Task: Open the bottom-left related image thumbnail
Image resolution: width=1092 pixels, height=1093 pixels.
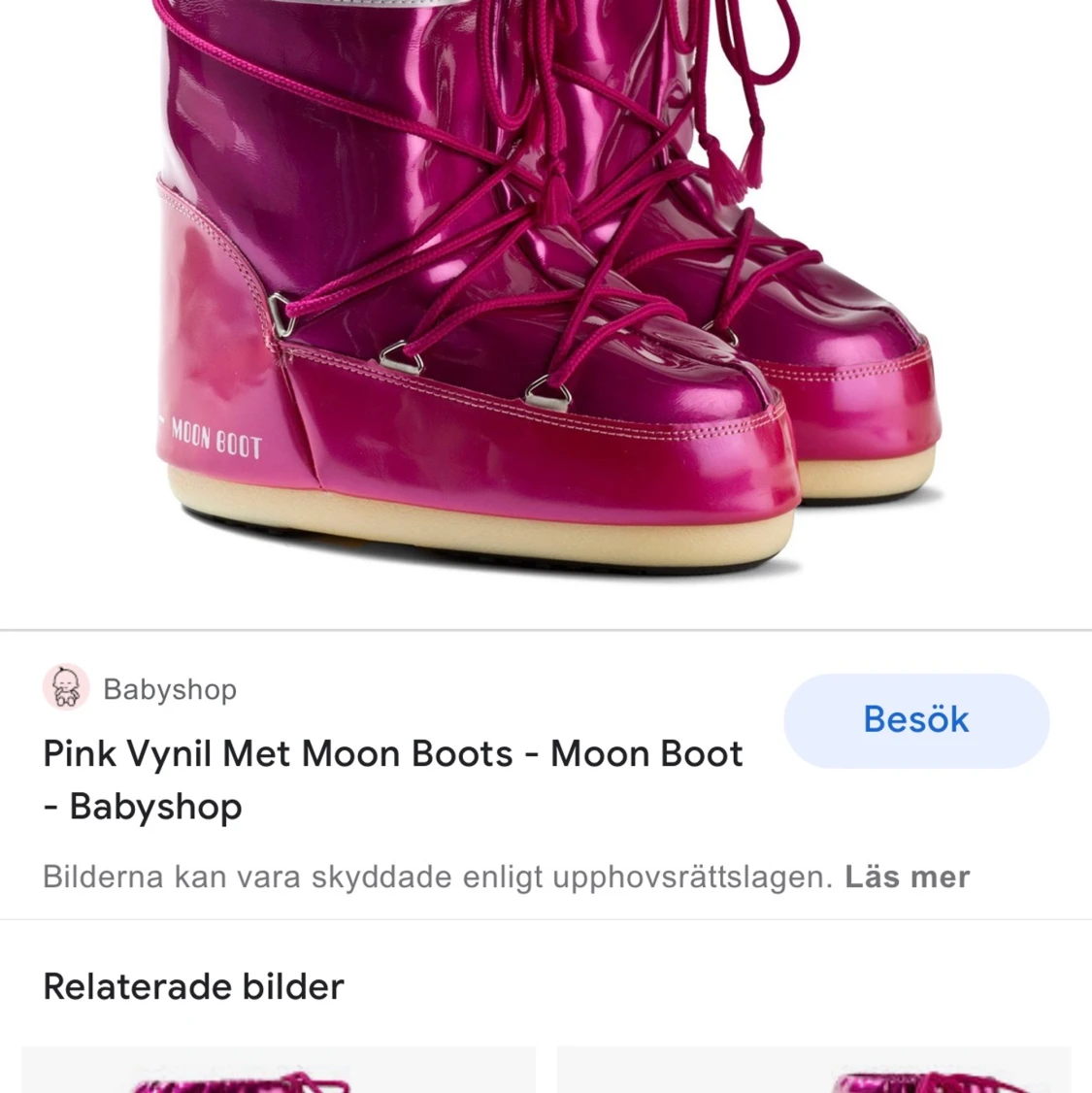Action: point(280,1071)
